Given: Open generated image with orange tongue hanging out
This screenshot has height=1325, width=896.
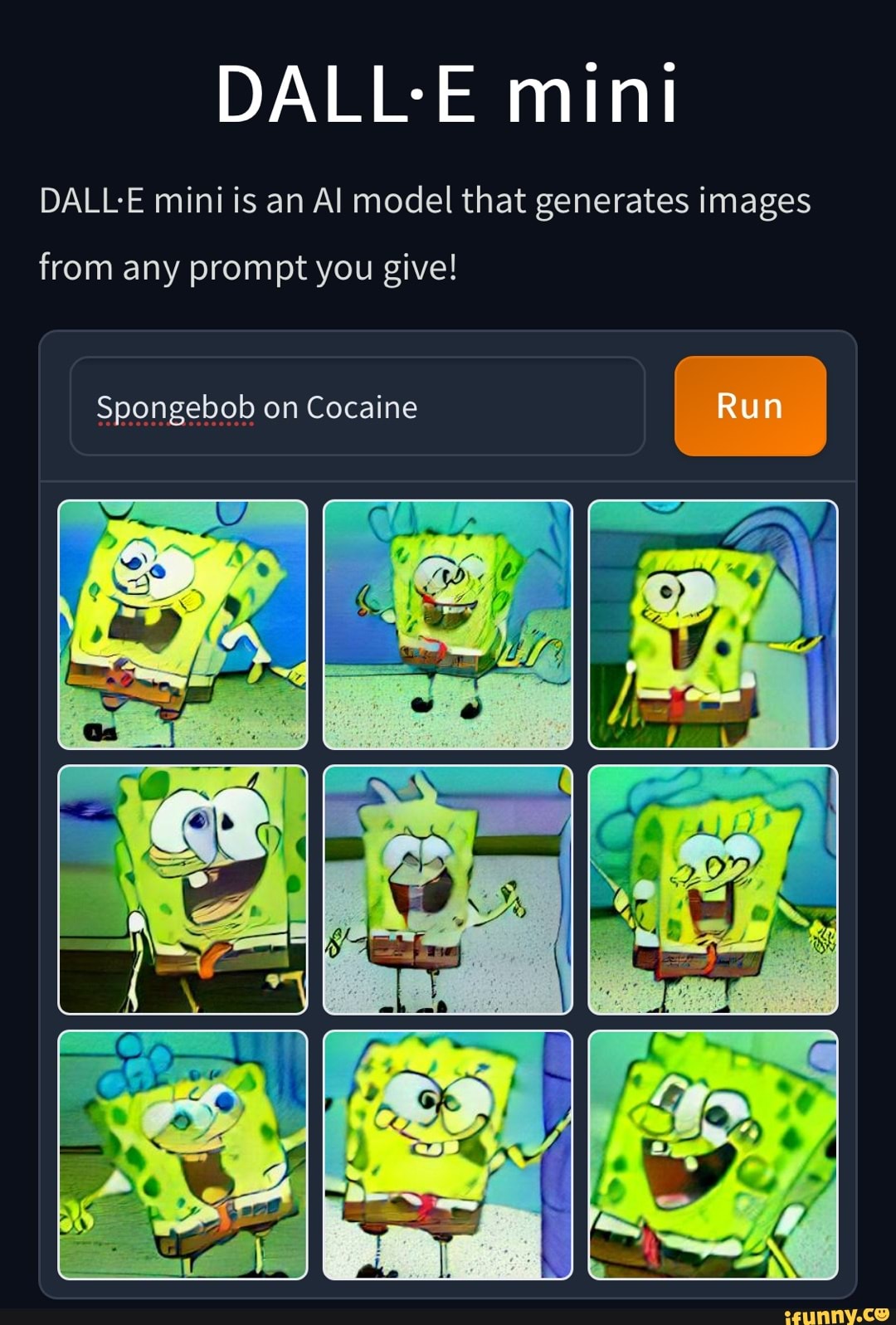Looking at the screenshot, I should (x=183, y=889).
